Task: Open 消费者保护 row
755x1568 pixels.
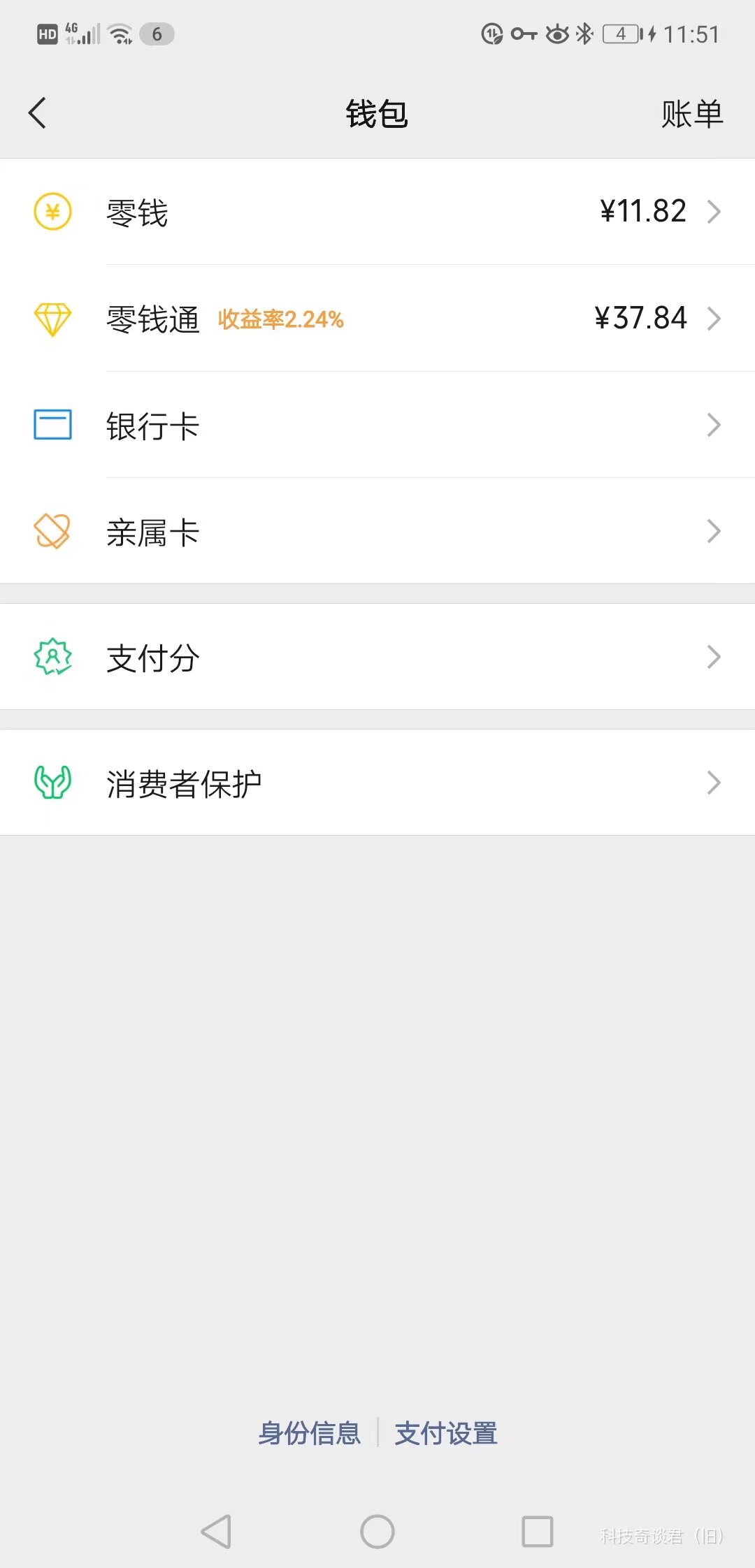Action: pyautogui.click(x=377, y=783)
